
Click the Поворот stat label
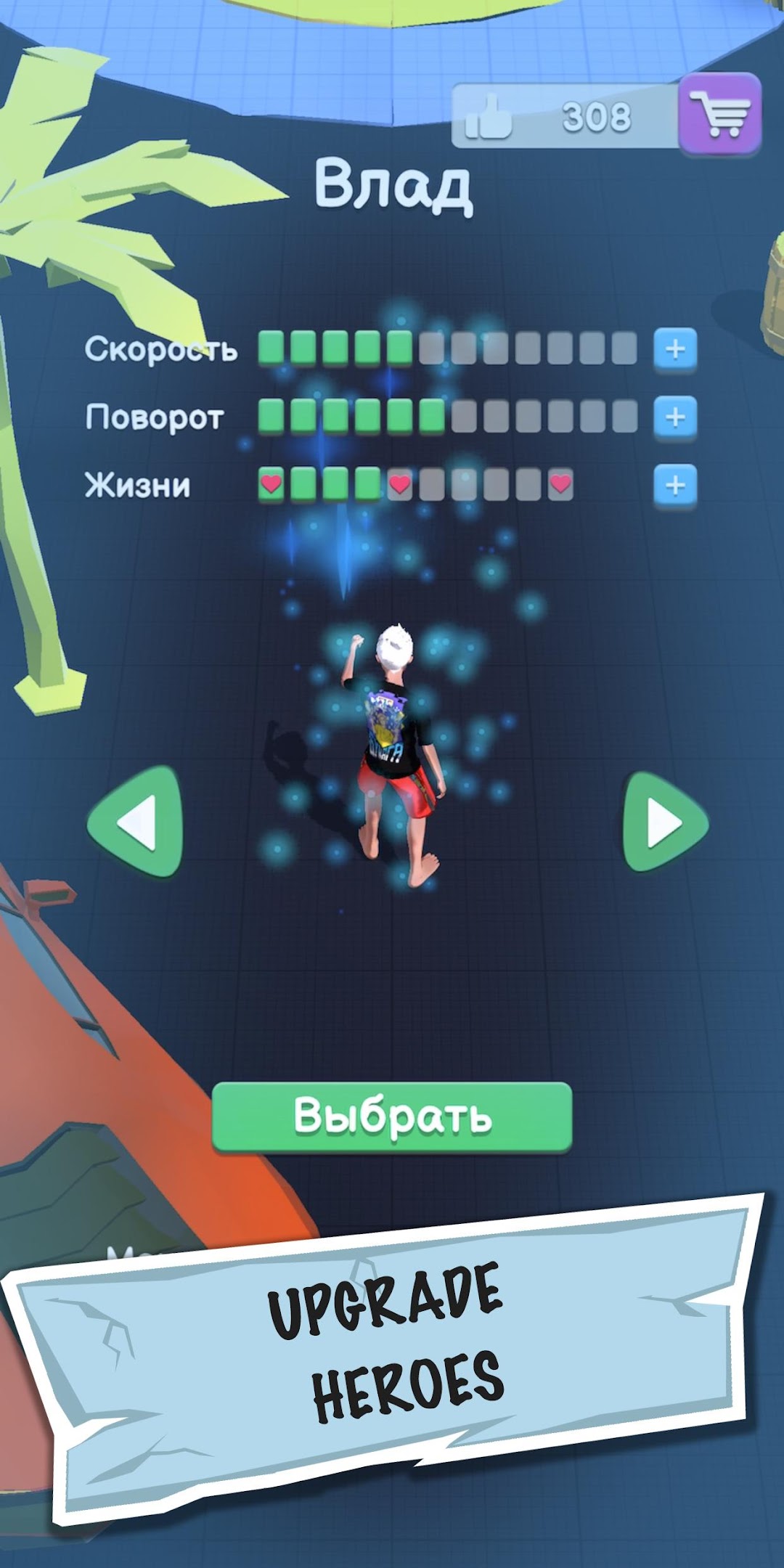click(x=156, y=416)
